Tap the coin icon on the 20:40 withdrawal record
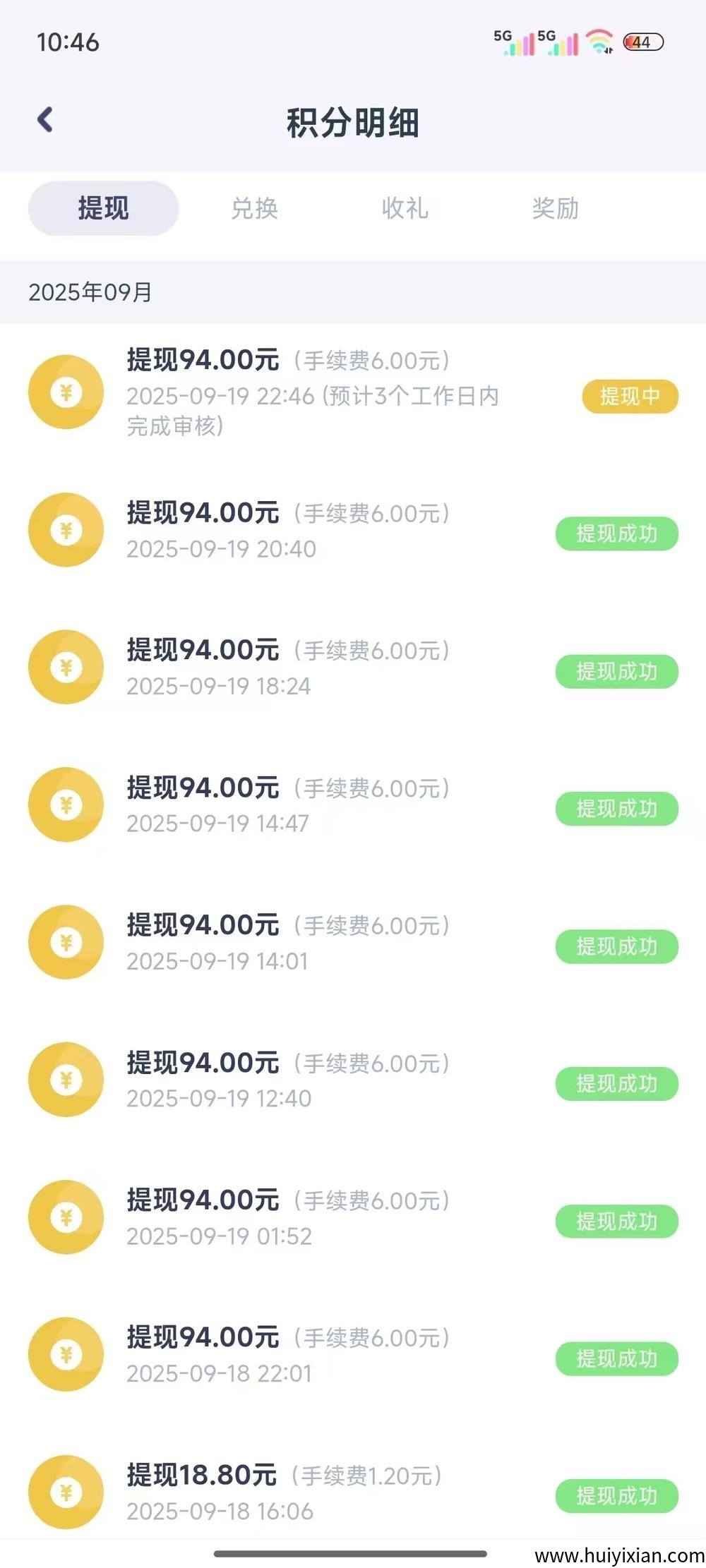Viewport: 706px width, 1568px height. [66, 530]
